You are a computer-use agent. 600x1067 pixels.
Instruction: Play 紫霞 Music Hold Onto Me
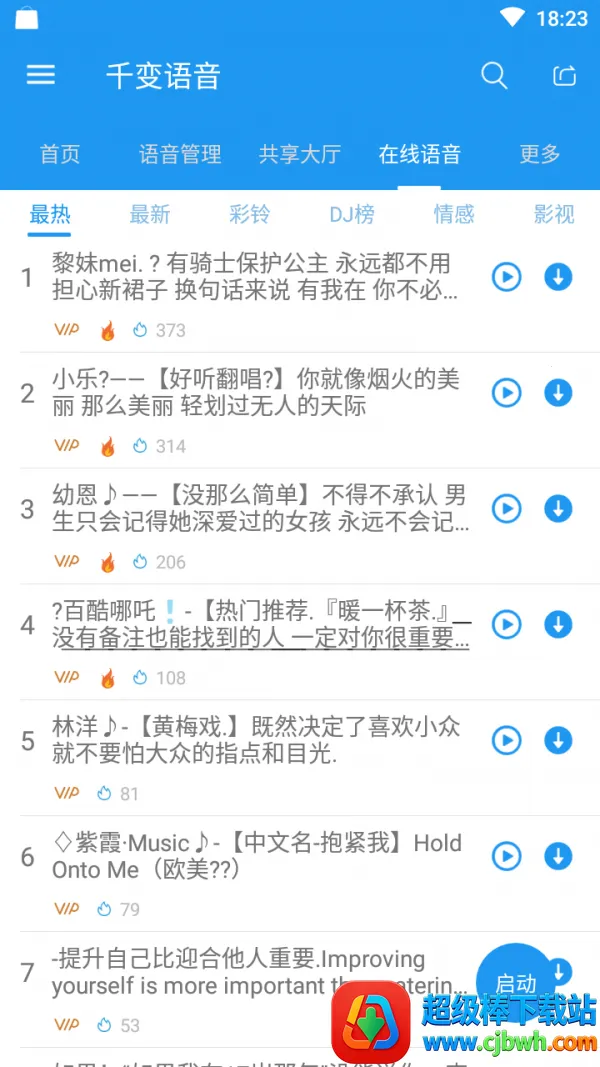click(507, 857)
